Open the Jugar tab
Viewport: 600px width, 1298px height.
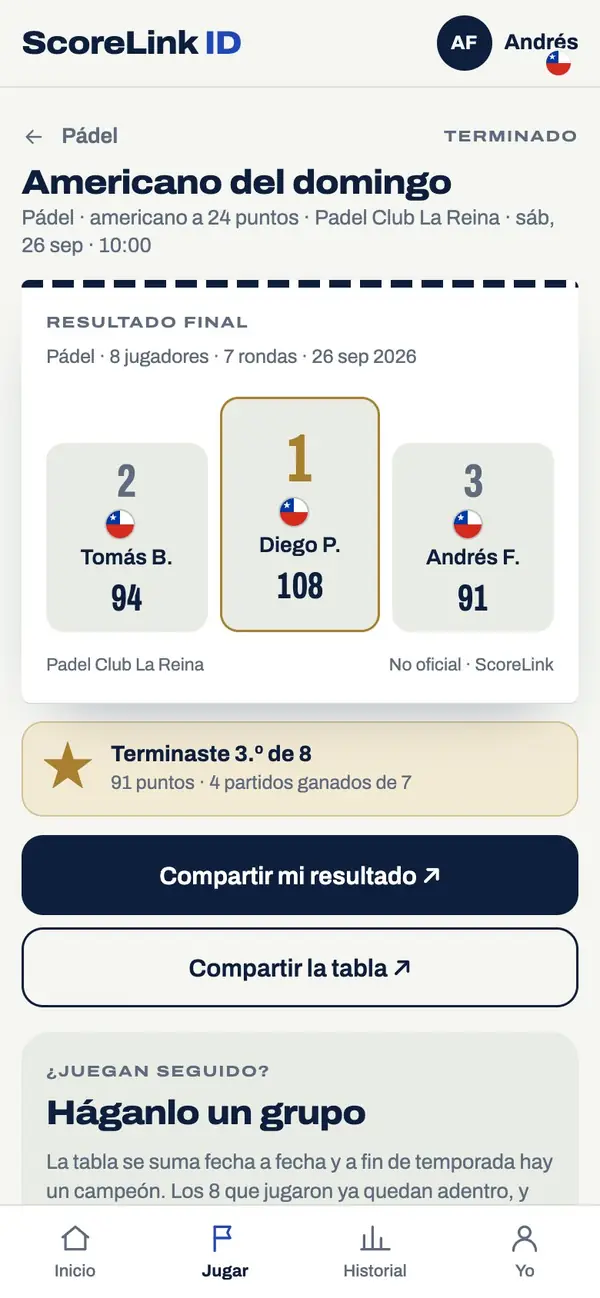(225, 1251)
